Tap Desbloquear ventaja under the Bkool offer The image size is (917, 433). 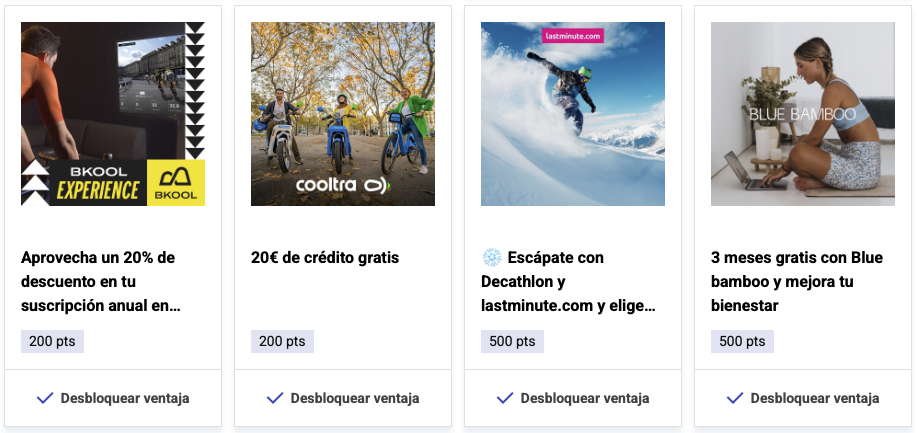[x=113, y=398]
